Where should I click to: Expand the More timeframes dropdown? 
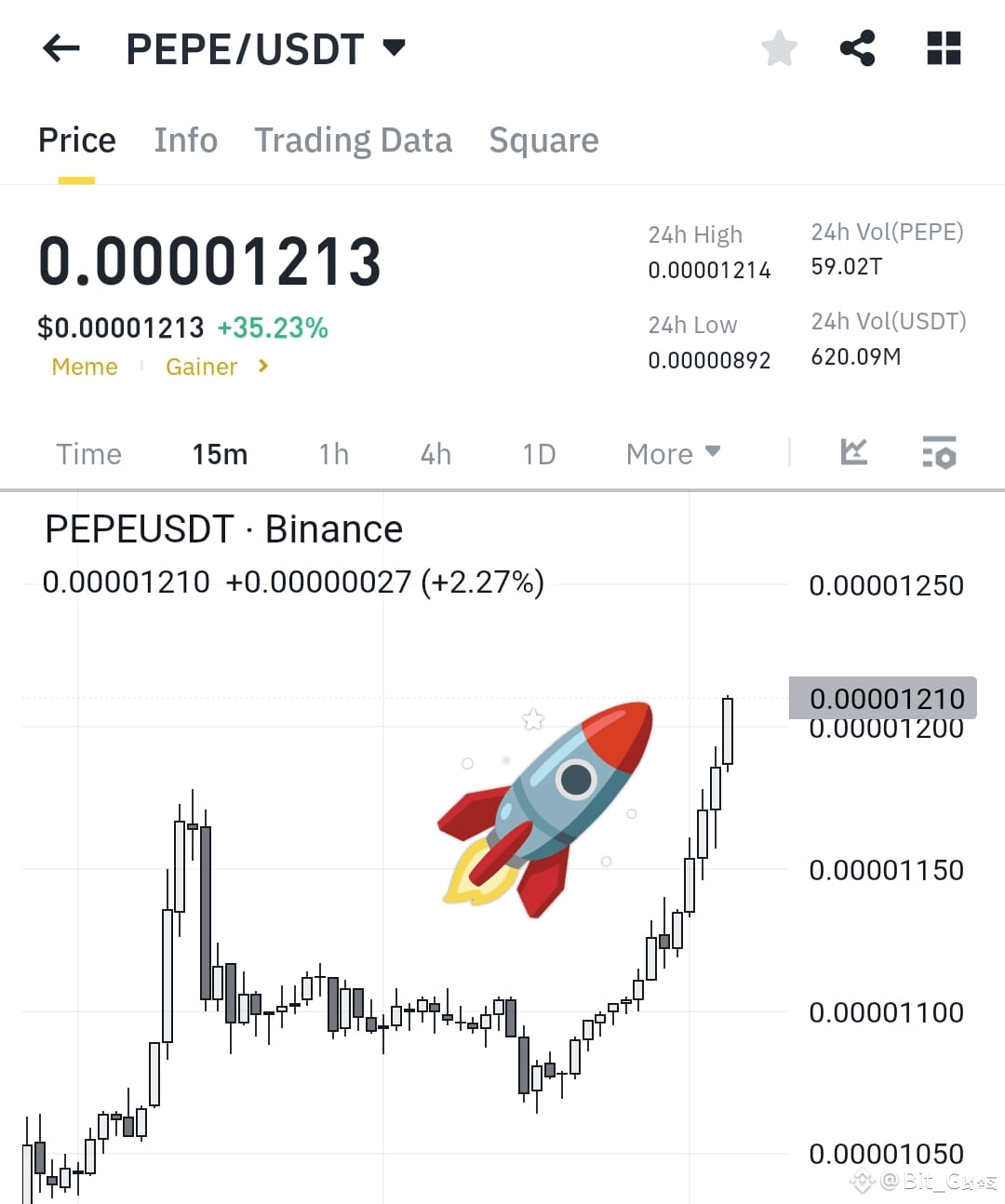click(672, 454)
